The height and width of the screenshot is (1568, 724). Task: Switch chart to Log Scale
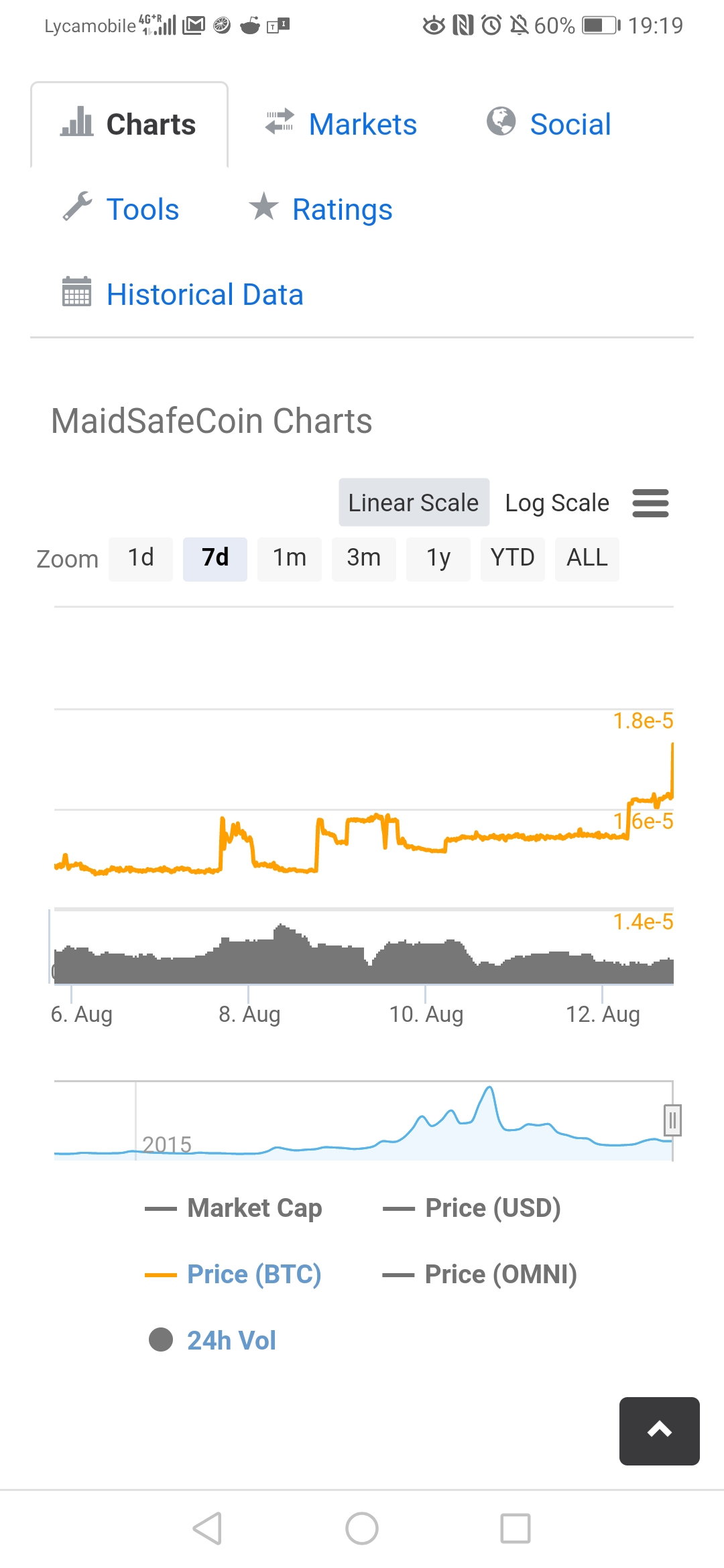[x=556, y=503]
